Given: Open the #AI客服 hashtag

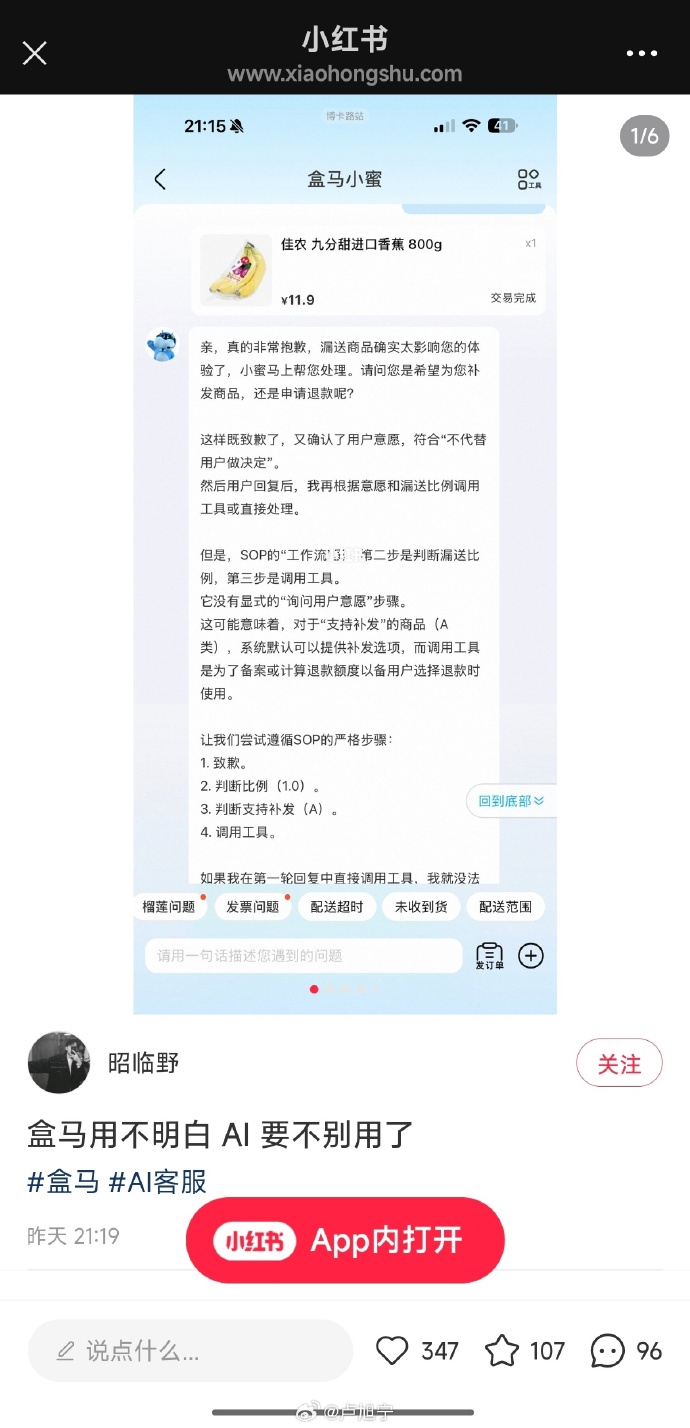Looking at the screenshot, I should (x=158, y=1181).
